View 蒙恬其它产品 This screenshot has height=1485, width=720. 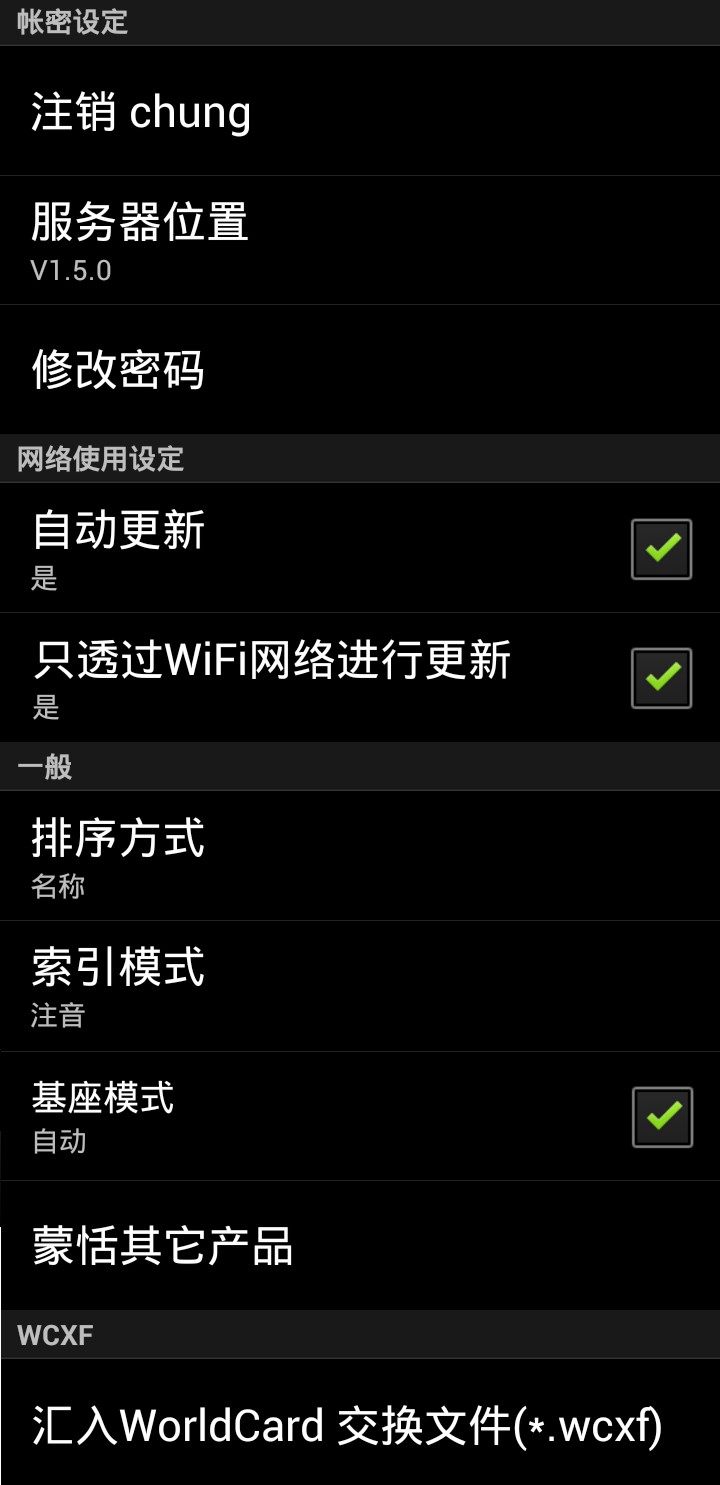(162, 1246)
